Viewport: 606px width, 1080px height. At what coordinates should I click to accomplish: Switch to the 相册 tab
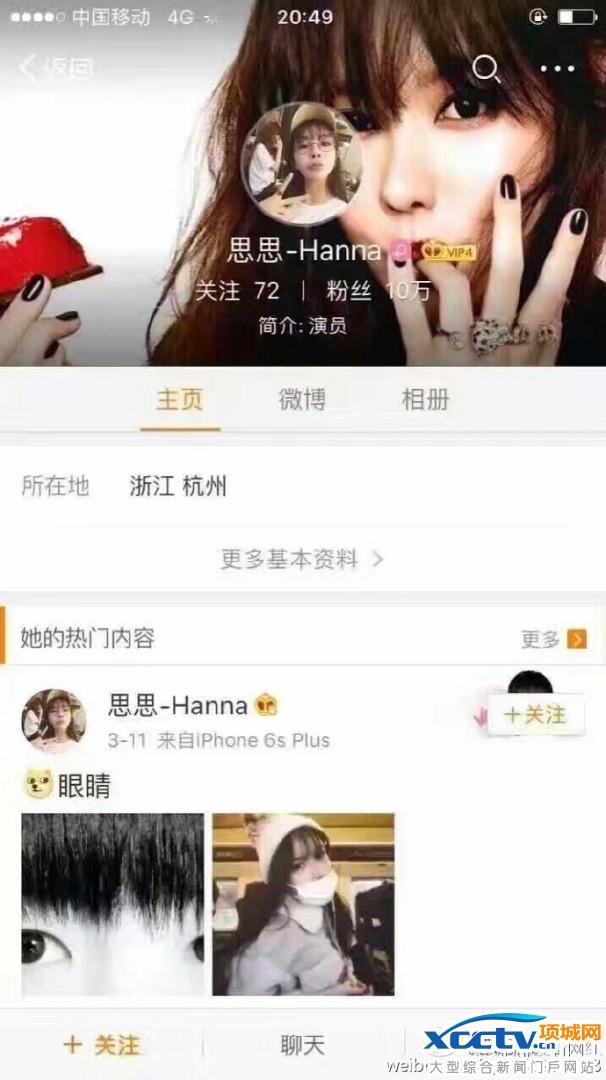425,400
